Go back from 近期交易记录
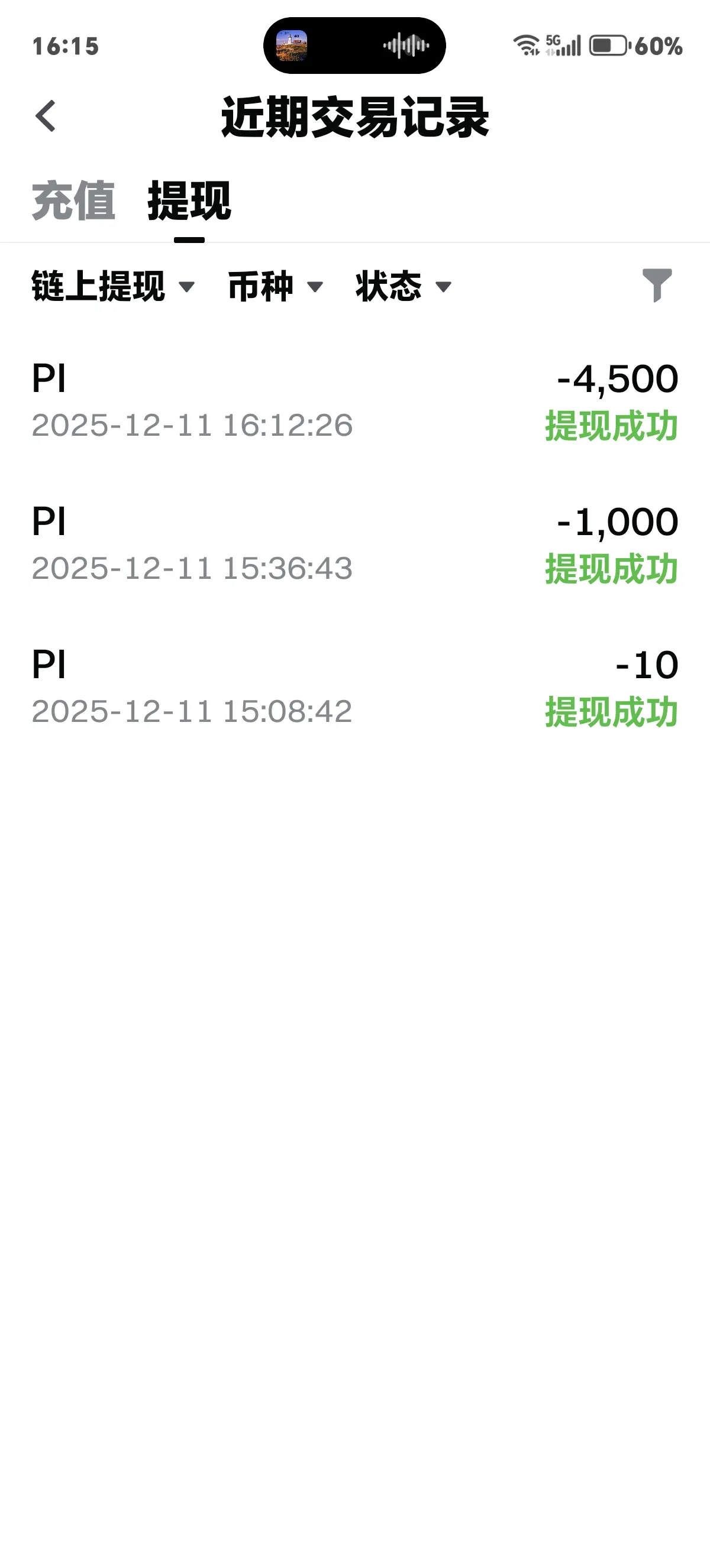The height and width of the screenshot is (1568, 710). click(x=46, y=116)
